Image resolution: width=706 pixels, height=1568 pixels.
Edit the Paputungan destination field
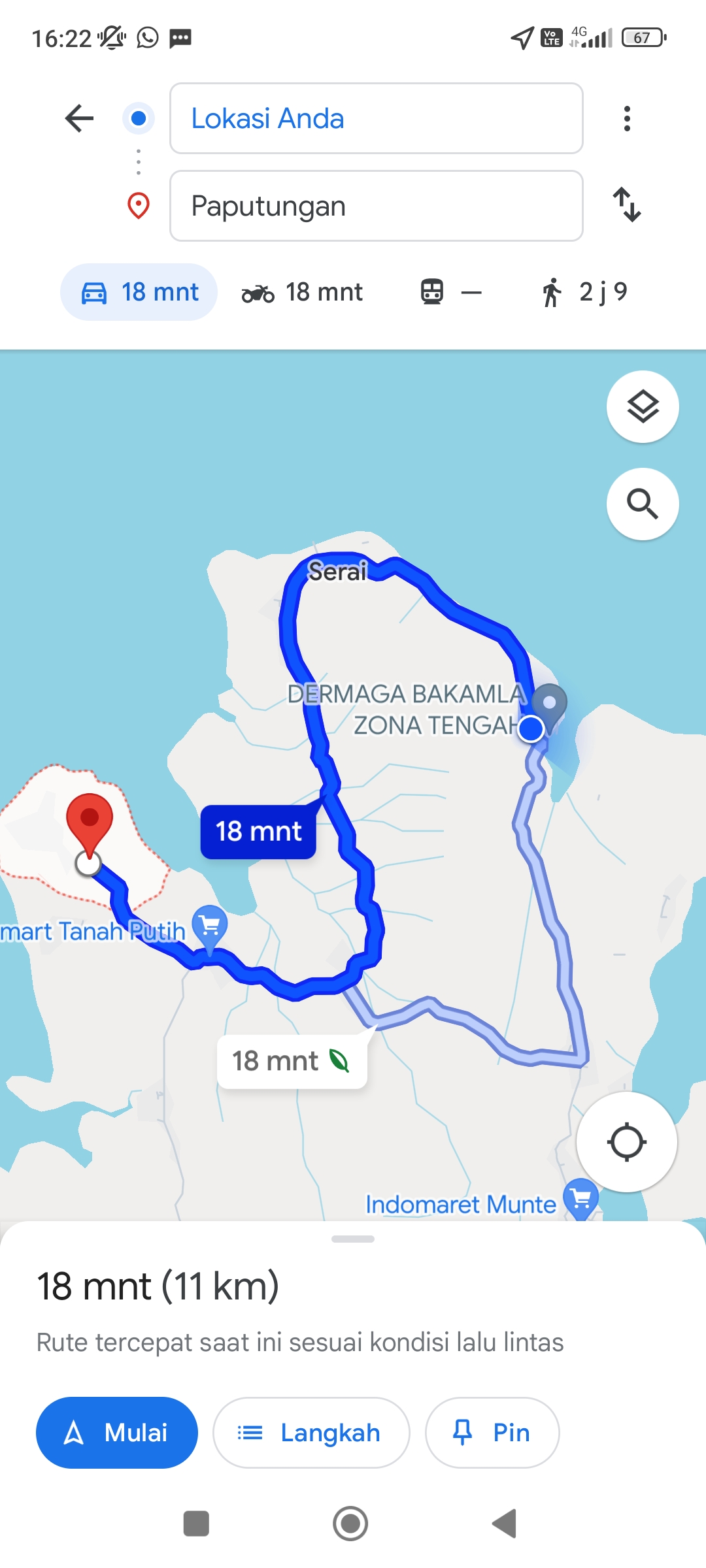[x=377, y=206]
